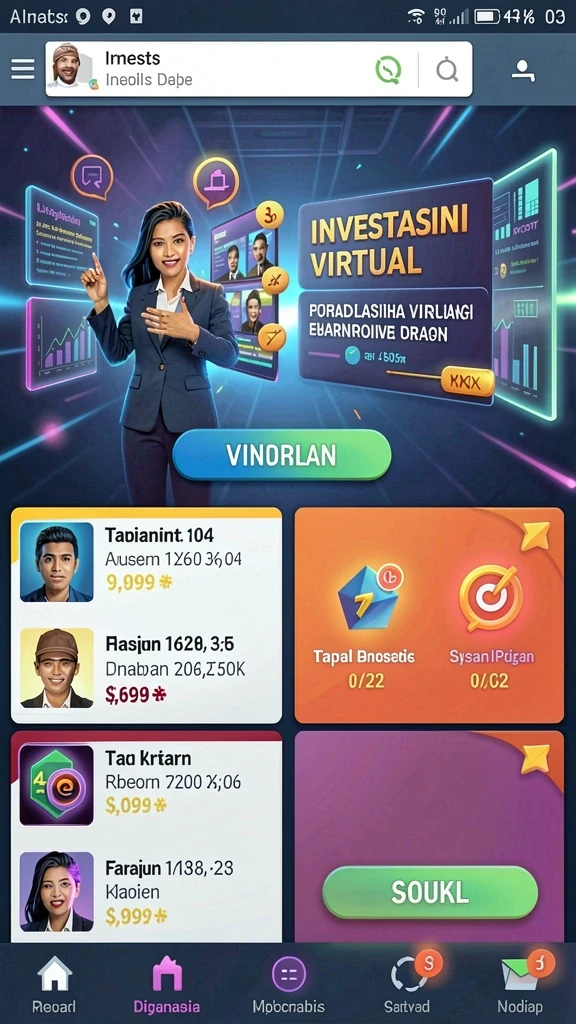Tap the green SOUKL button
This screenshot has height=1024, width=576.
click(x=430, y=892)
